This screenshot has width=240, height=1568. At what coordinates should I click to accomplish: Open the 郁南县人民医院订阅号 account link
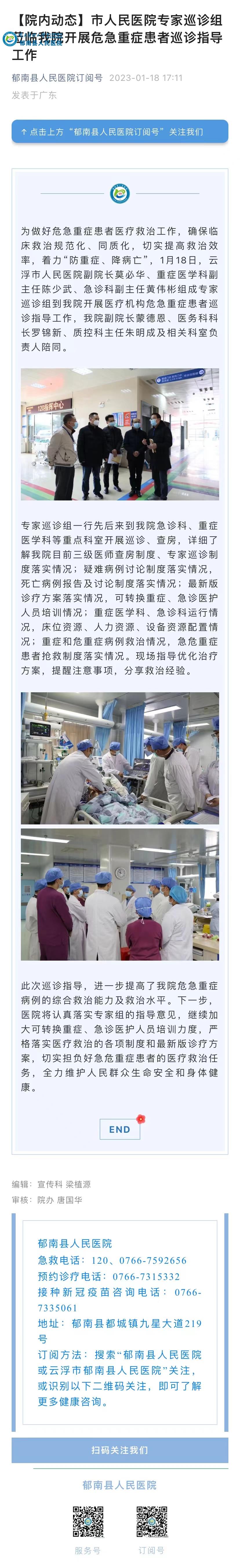57,78
